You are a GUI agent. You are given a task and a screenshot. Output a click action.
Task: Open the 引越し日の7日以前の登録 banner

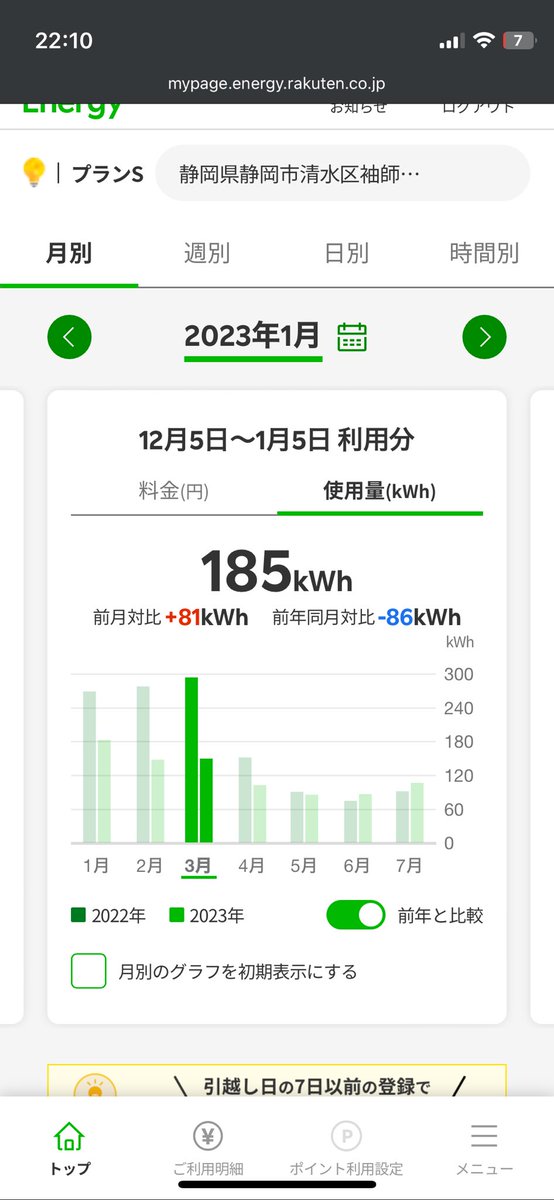pos(277,1081)
